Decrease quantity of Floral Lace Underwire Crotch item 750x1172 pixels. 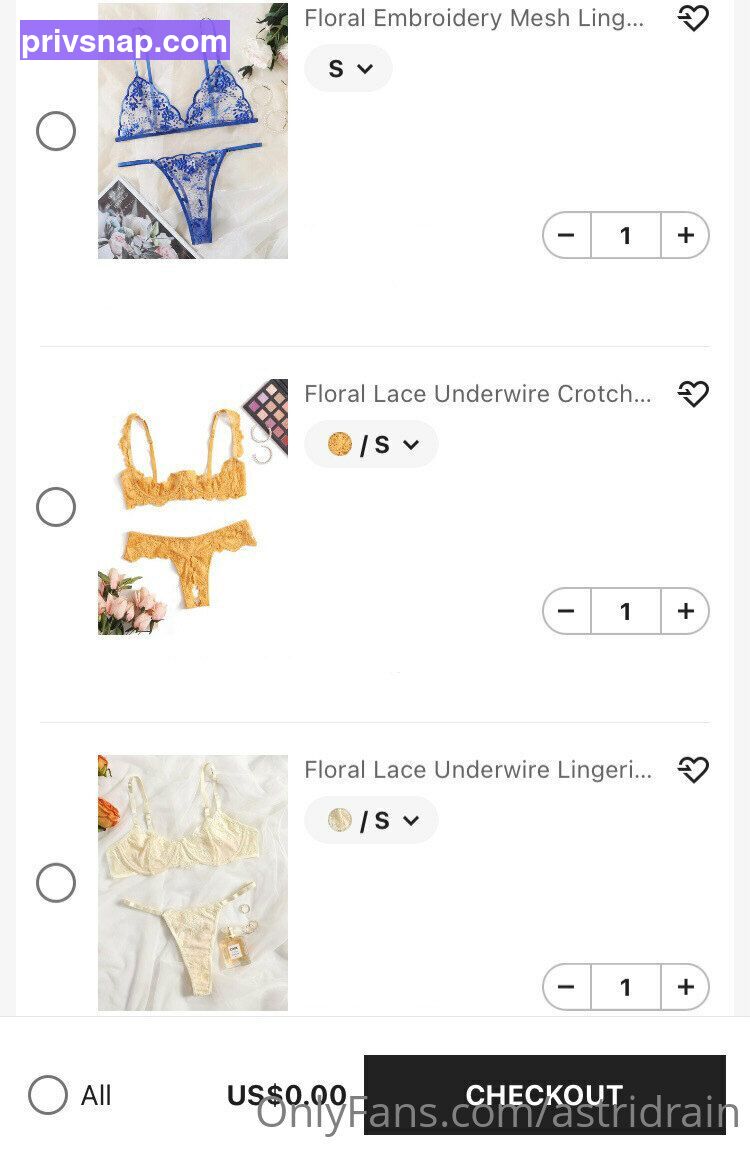(x=566, y=611)
